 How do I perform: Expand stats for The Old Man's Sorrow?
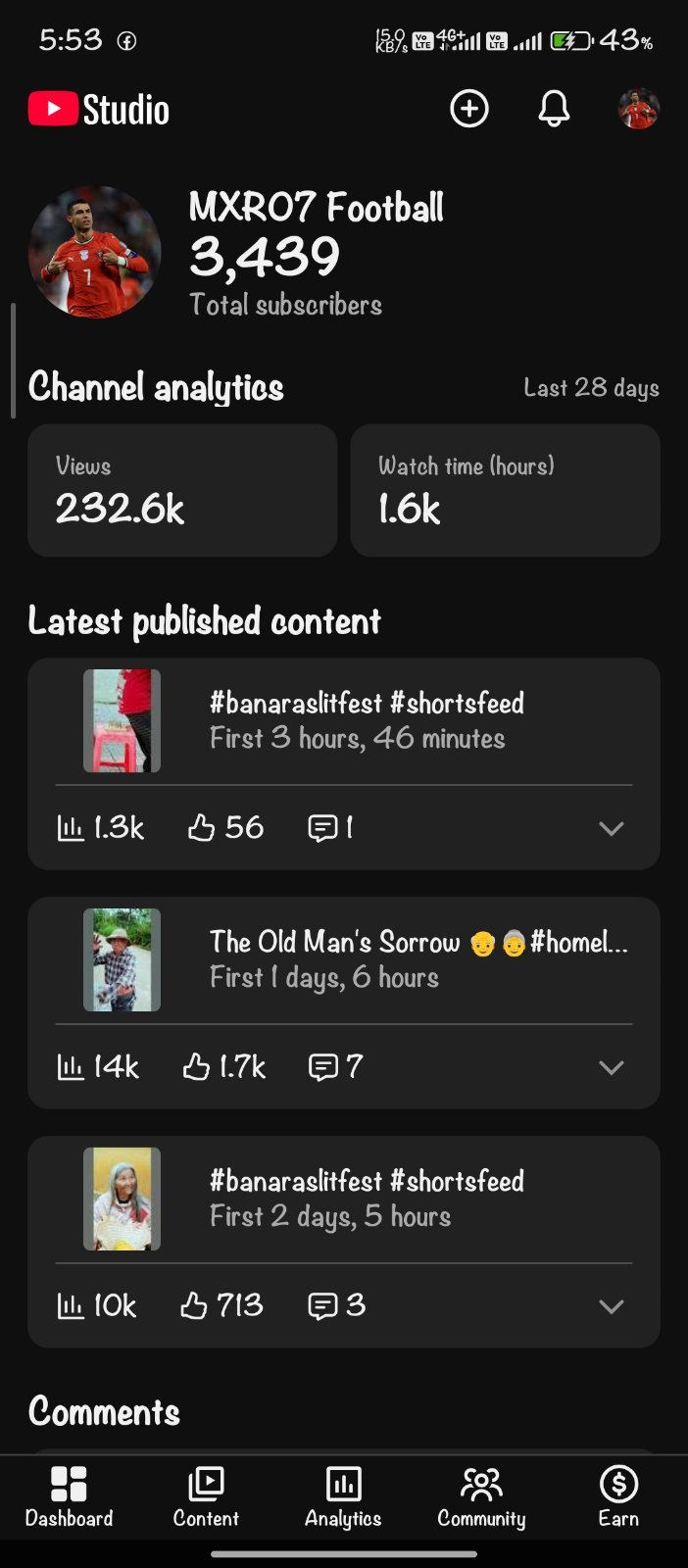pos(612,1067)
